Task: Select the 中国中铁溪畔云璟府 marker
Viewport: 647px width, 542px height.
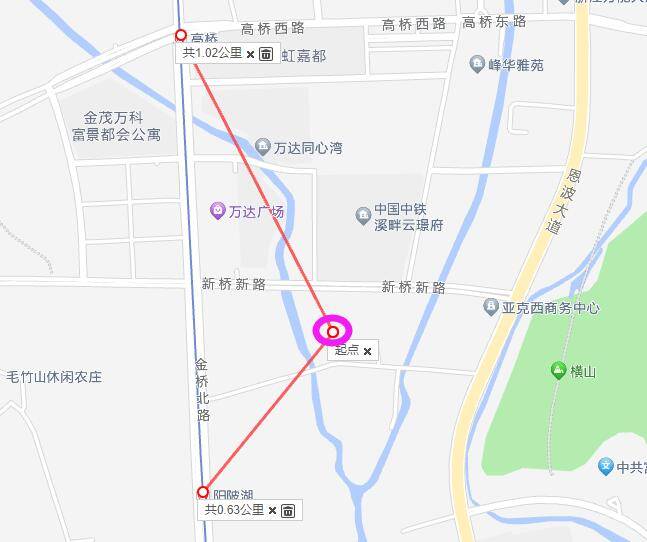Action: pos(363,215)
